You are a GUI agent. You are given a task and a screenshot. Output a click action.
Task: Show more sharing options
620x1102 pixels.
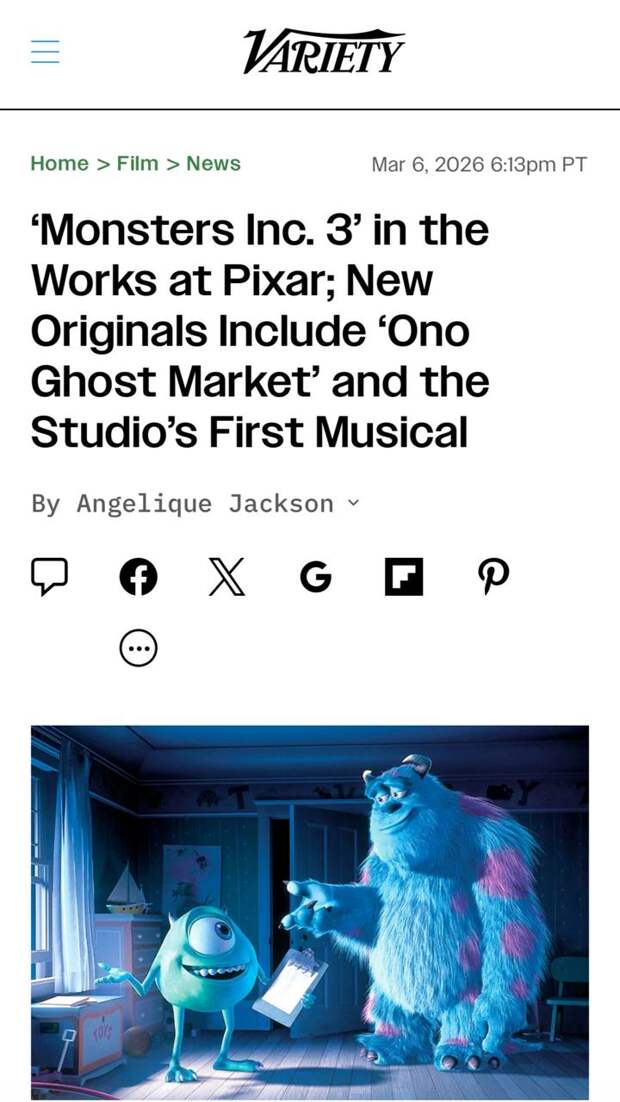tap(138, 648)
